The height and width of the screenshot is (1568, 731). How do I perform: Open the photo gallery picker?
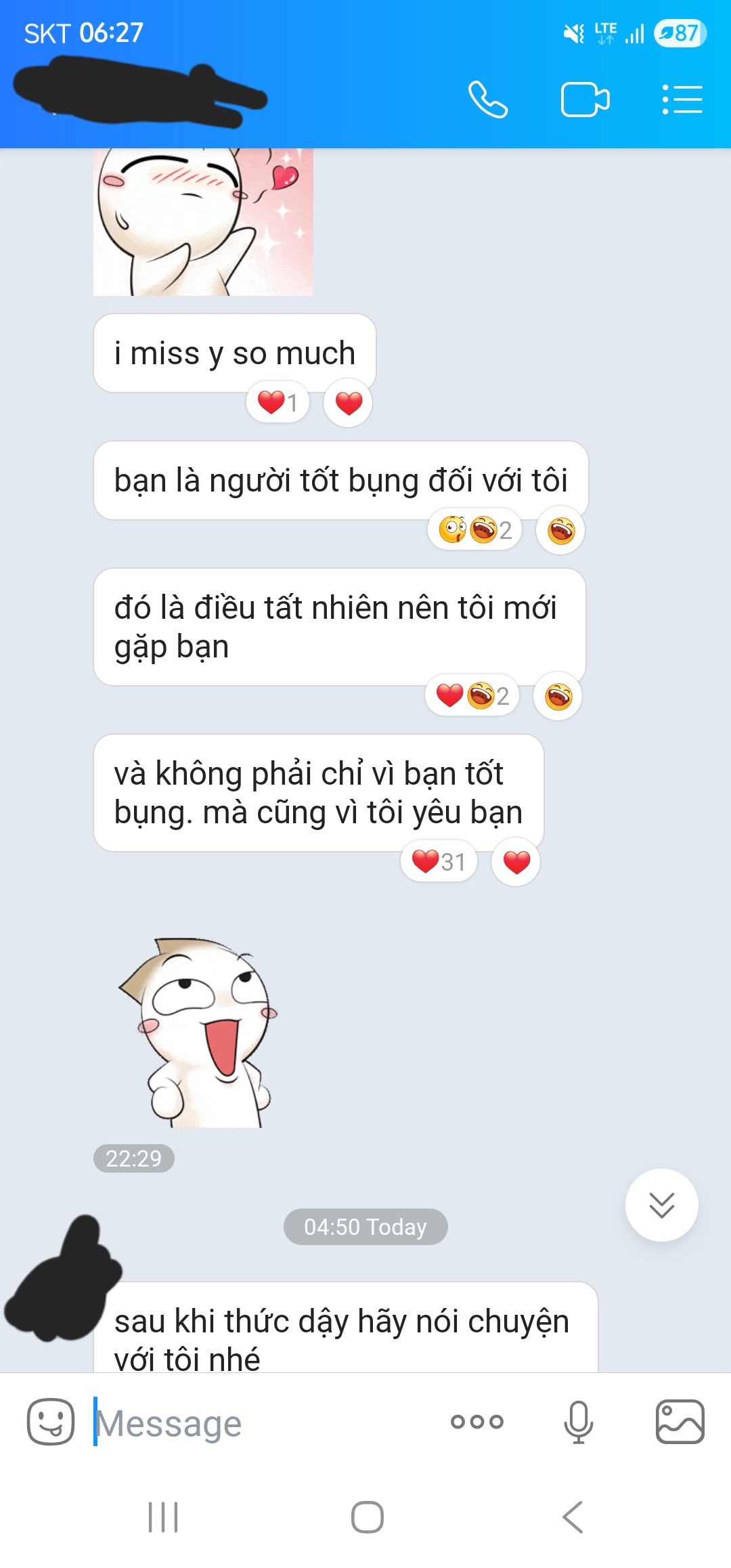680,1422
